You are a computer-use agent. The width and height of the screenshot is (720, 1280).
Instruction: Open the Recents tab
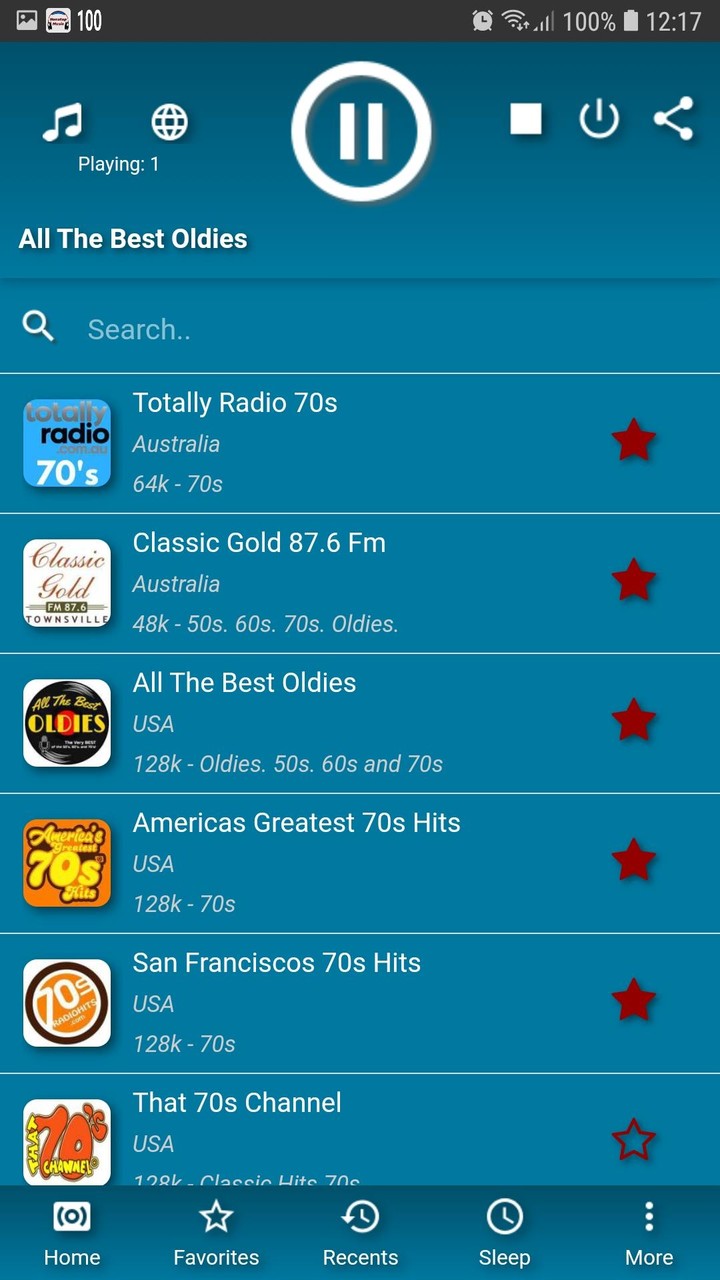360,1230
